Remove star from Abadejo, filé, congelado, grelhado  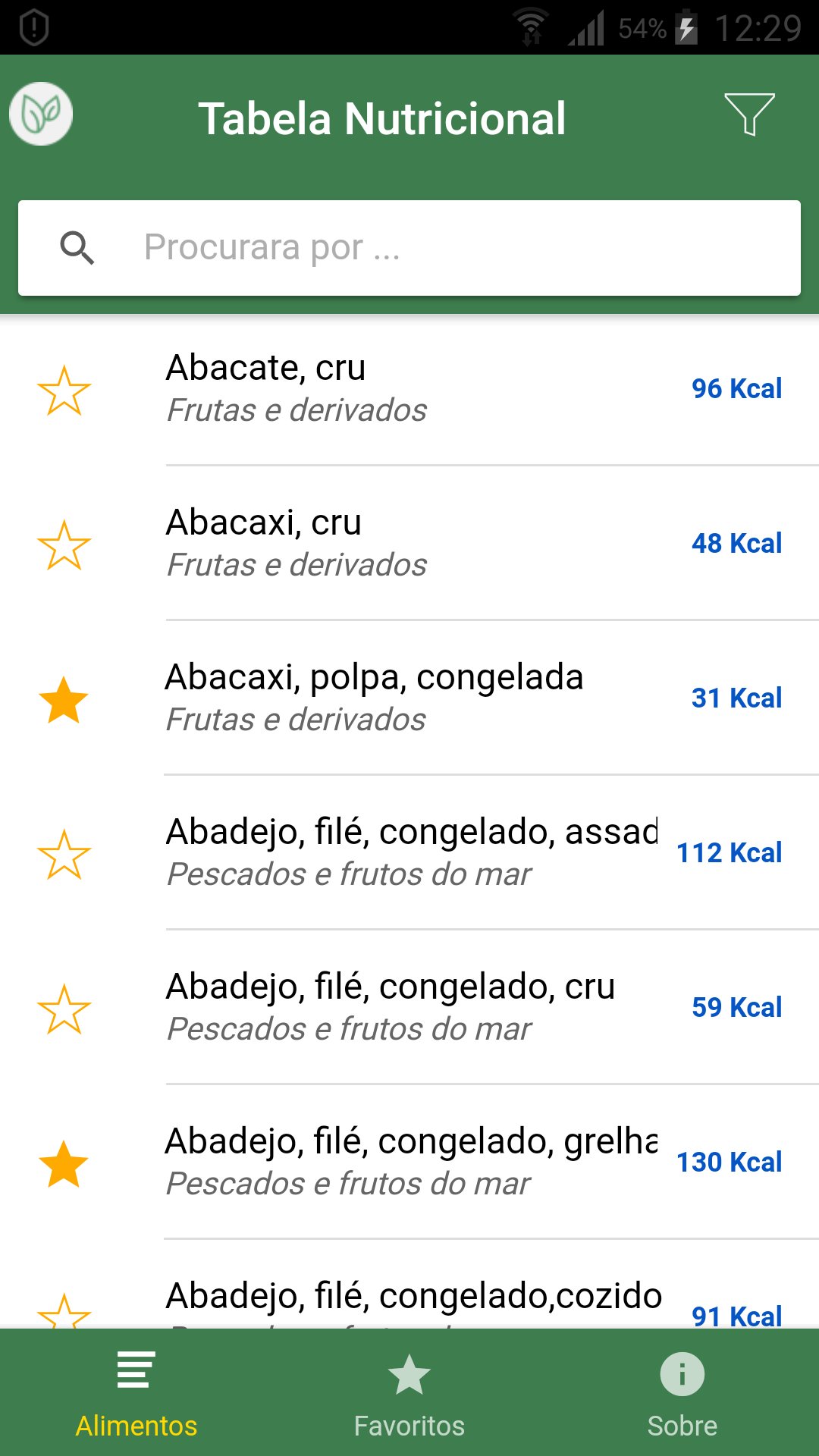pyautogui.click(x=64, y=1164)
